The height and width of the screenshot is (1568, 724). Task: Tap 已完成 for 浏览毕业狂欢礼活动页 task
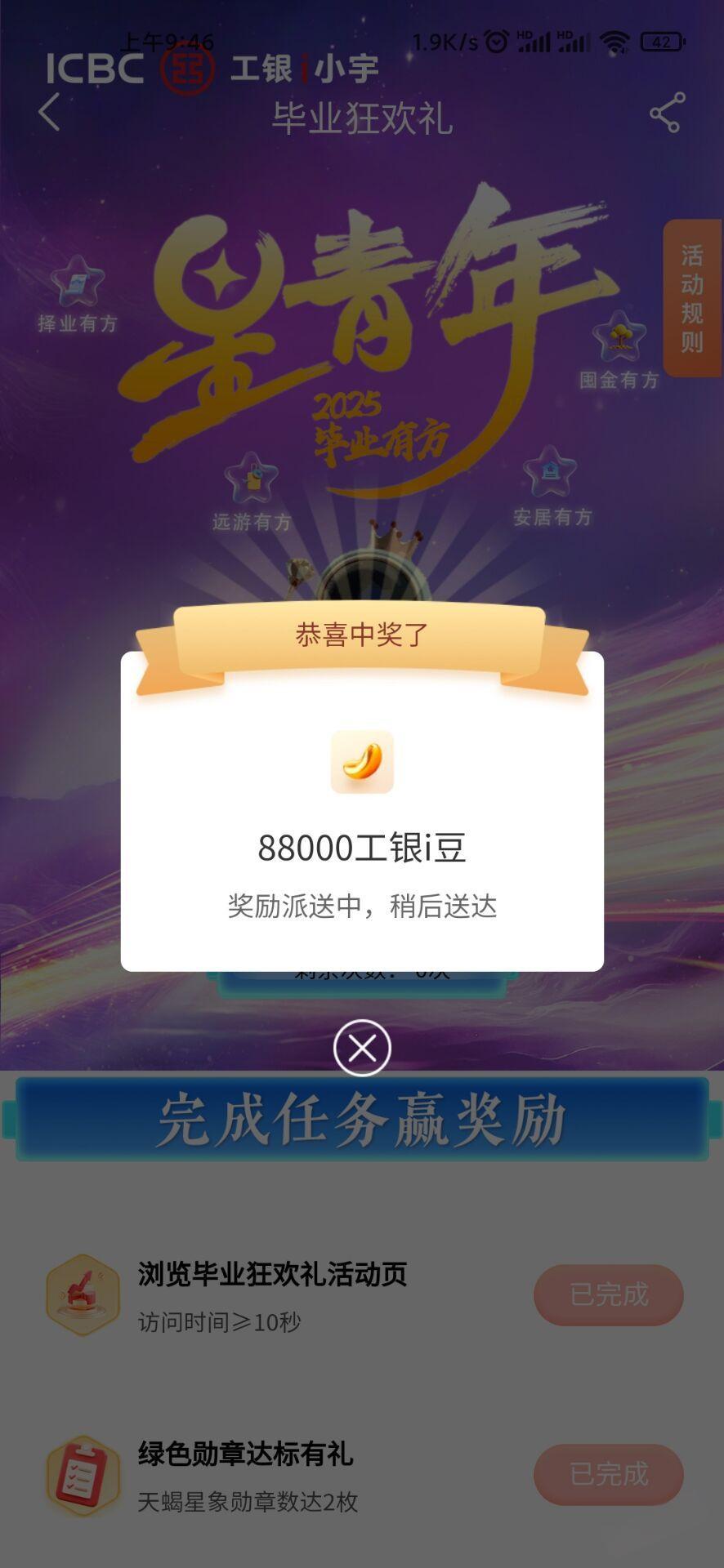click(x=608, y=1294)
